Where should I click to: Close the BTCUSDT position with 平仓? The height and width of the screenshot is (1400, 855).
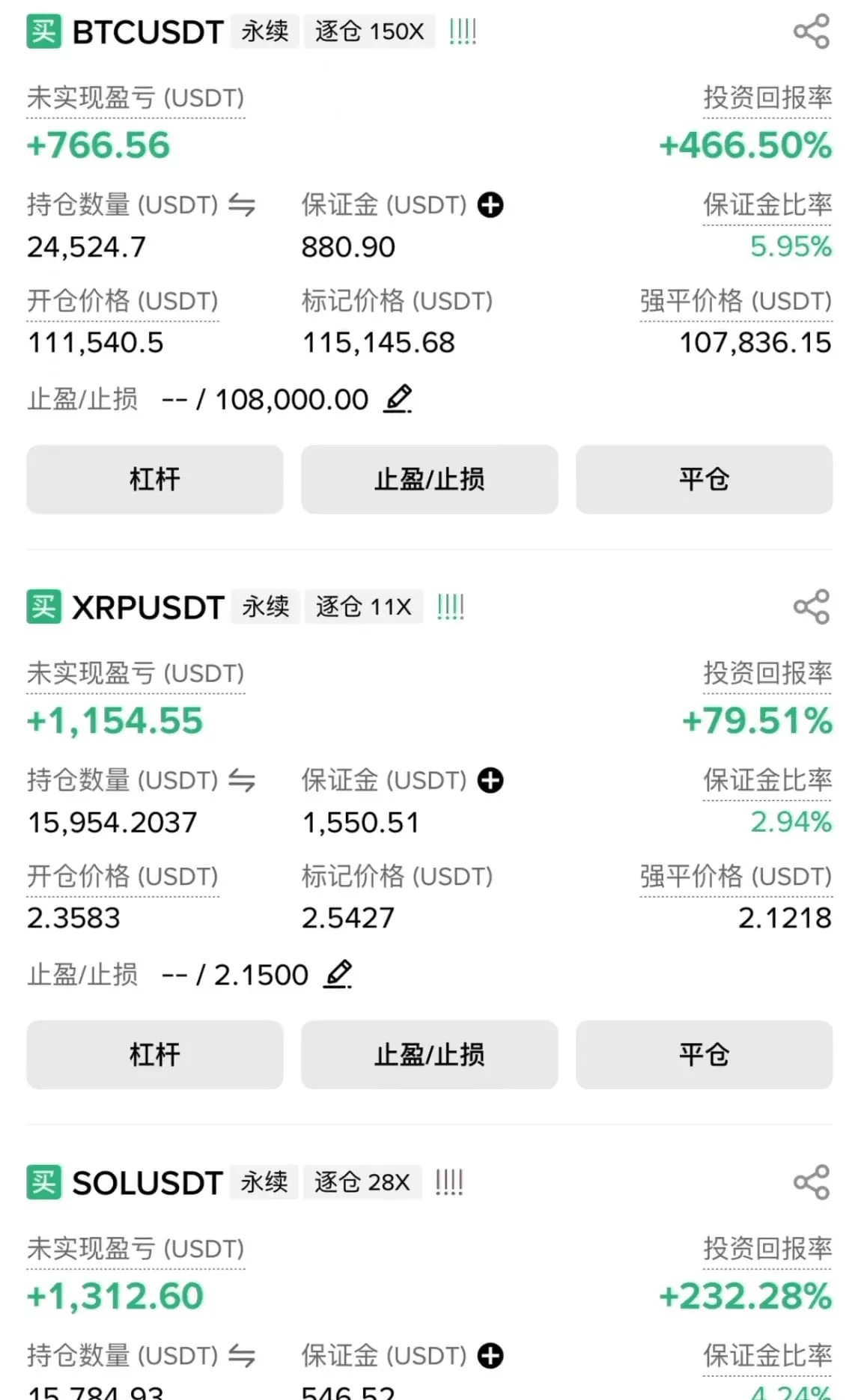click(x=704, y=479)
